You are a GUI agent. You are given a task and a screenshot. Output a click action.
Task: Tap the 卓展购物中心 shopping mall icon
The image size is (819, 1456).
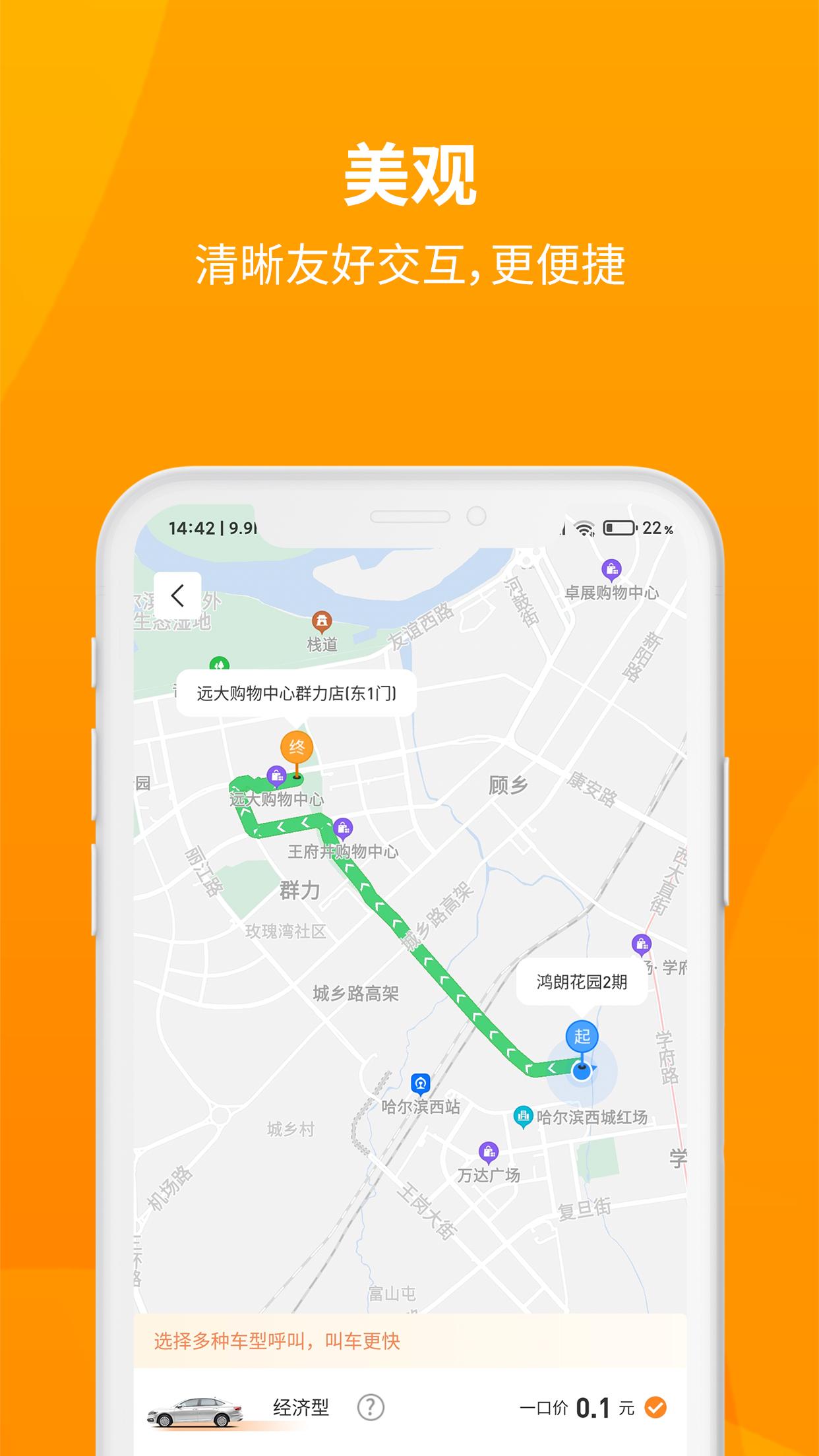point(611,568)
